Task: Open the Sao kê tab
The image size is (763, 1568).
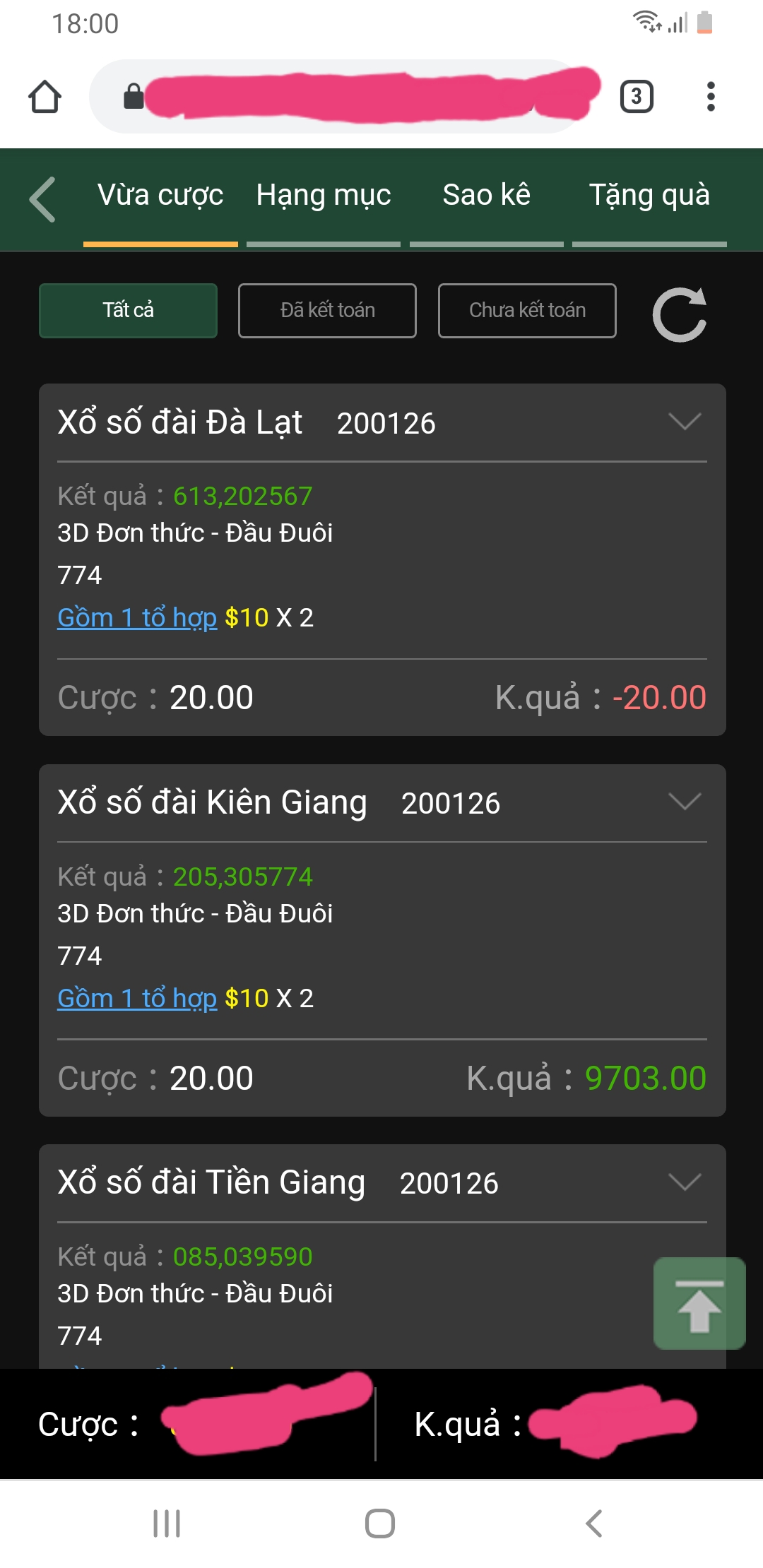Action: click(x=486, y=196)
